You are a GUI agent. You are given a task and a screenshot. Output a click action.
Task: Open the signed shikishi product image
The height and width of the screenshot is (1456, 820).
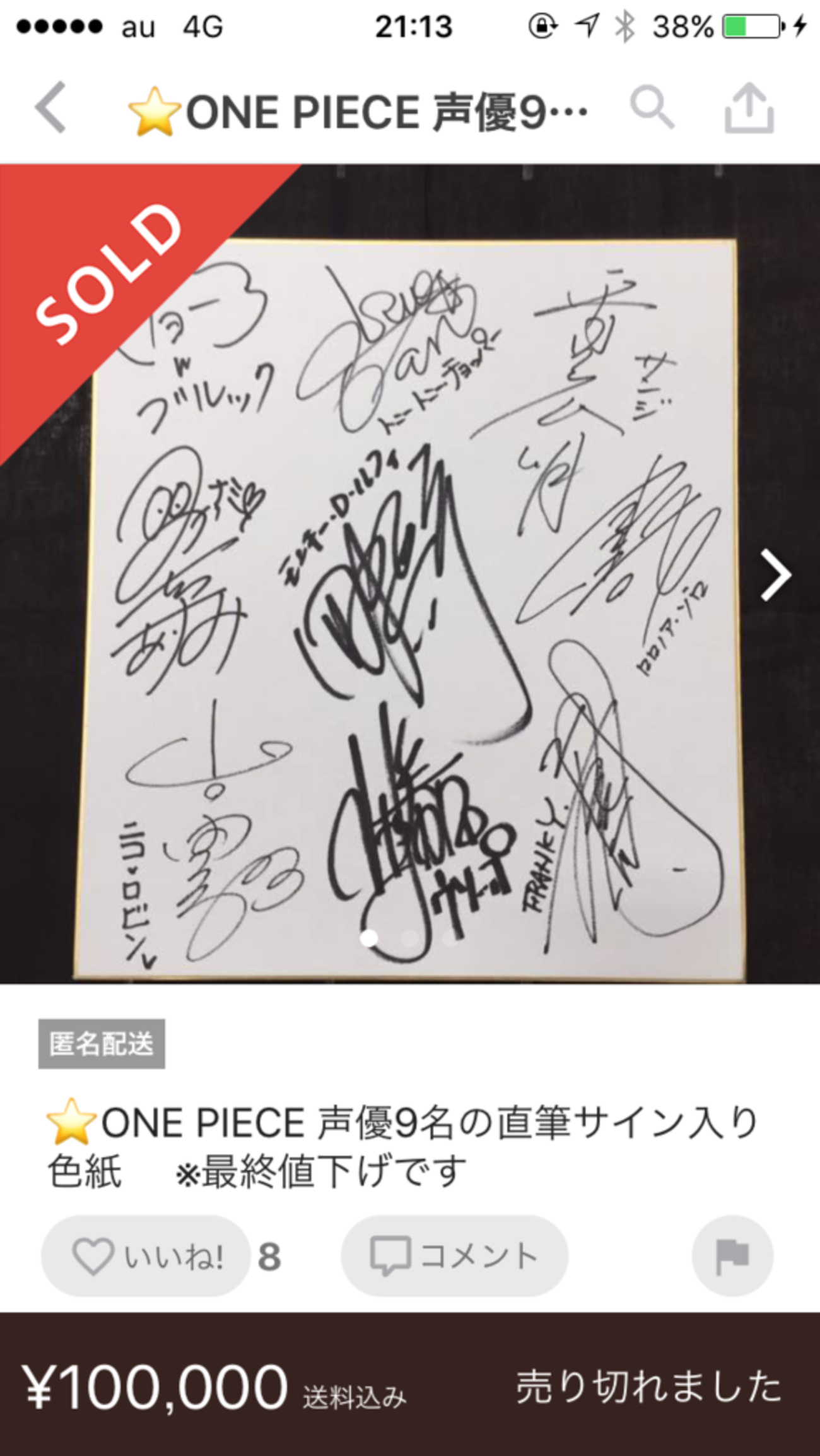tap(410, 606)
